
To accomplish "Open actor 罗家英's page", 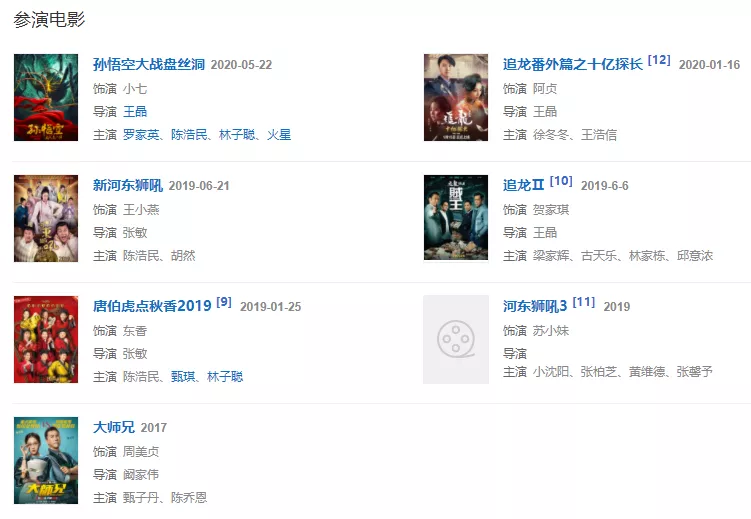I will (x=141, y=135).
